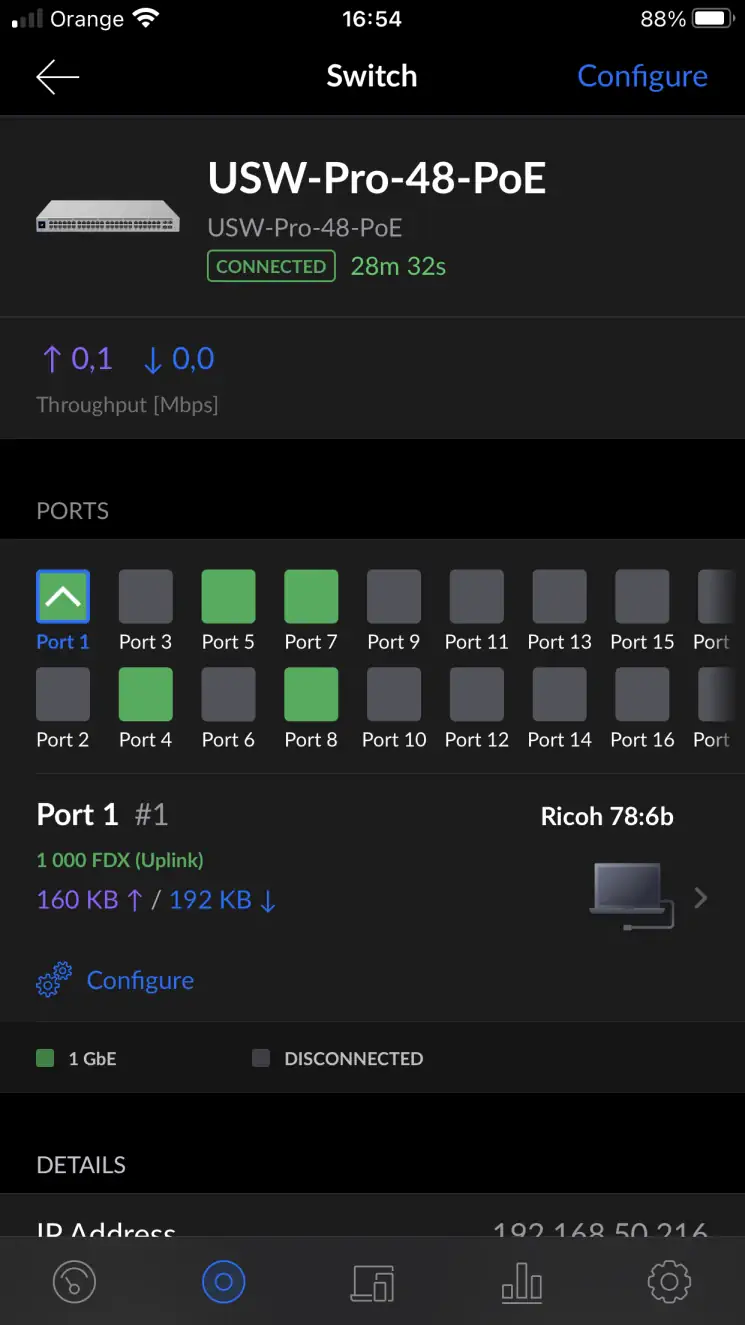The width and height of the screenshot is (745, 1325).
Task: Switch to the dashboard gauge tab
Action: pyautogui.click(x=75, y=1282)
